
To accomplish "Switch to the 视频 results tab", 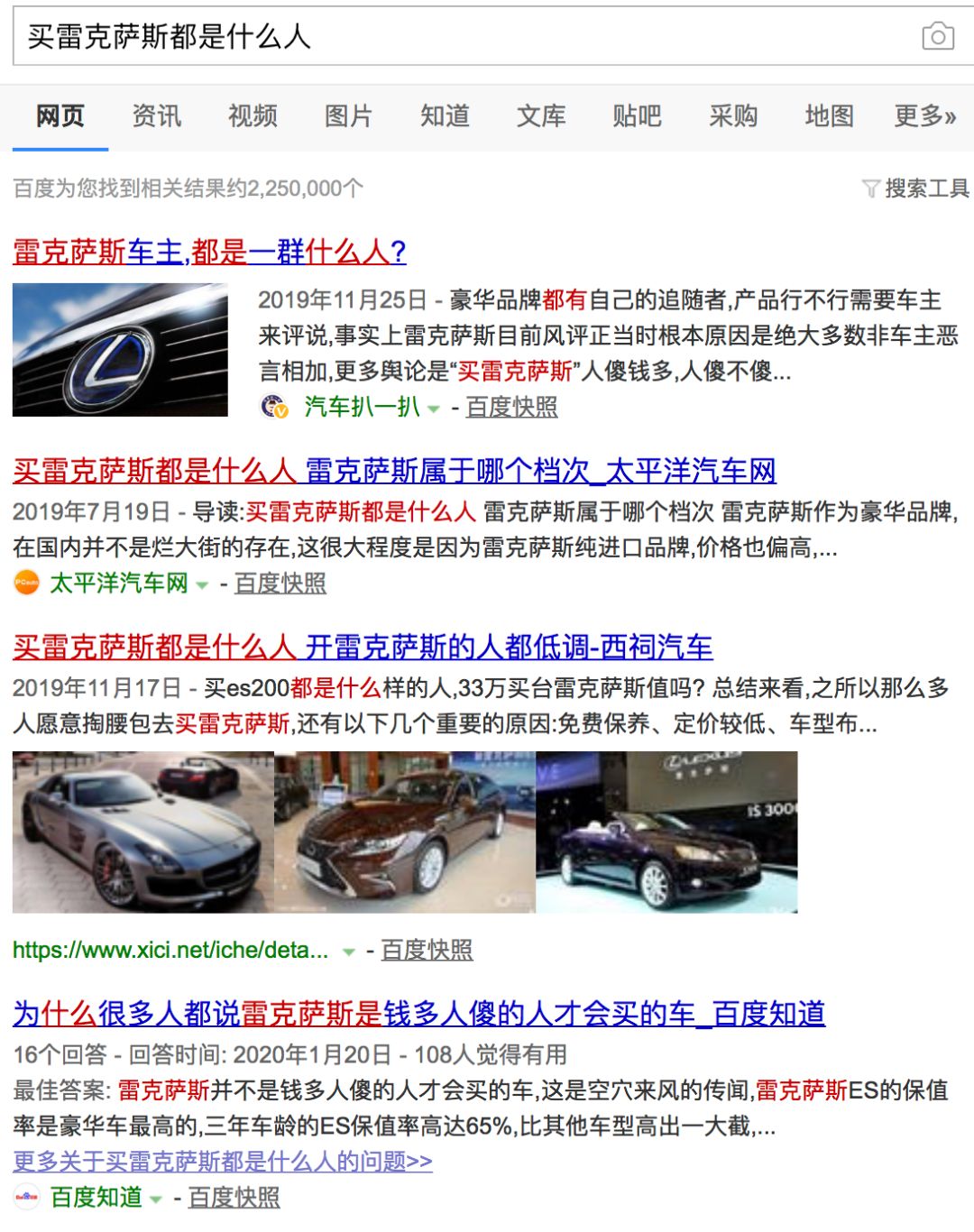I will (x=253, y=116).
